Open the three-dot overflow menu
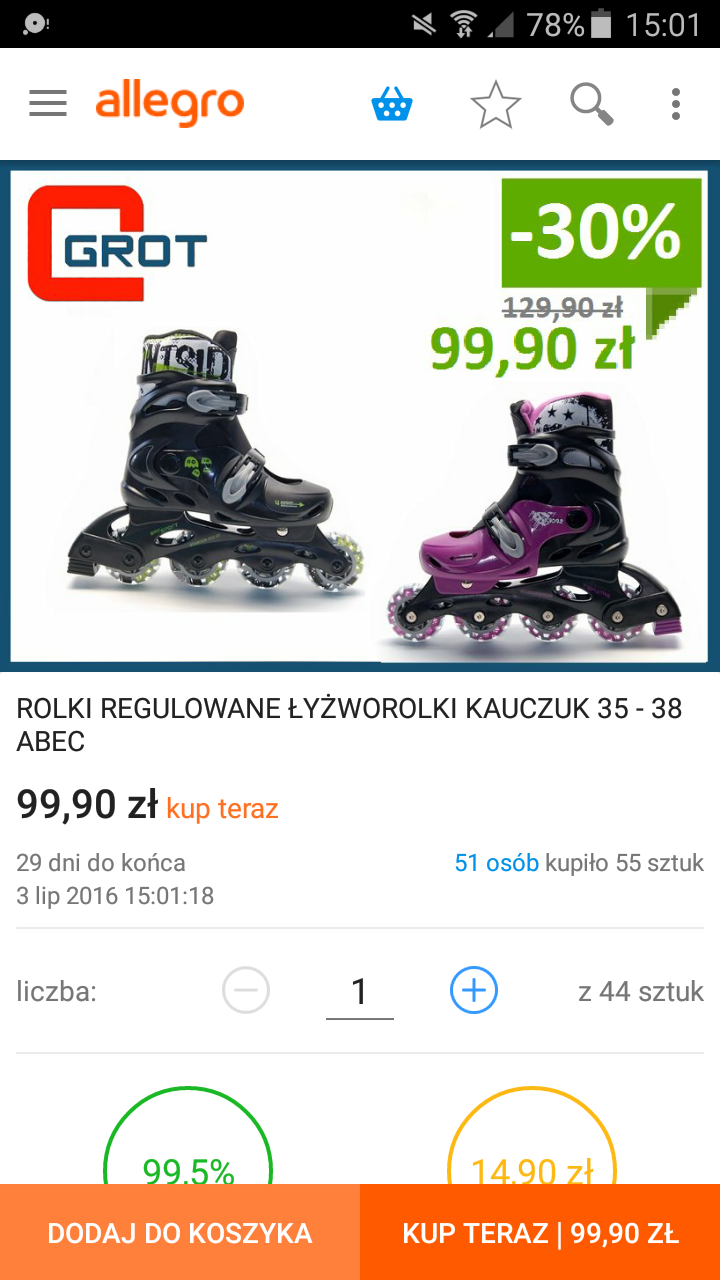The width and height of the screenshot is (720, 1280). 676,103
